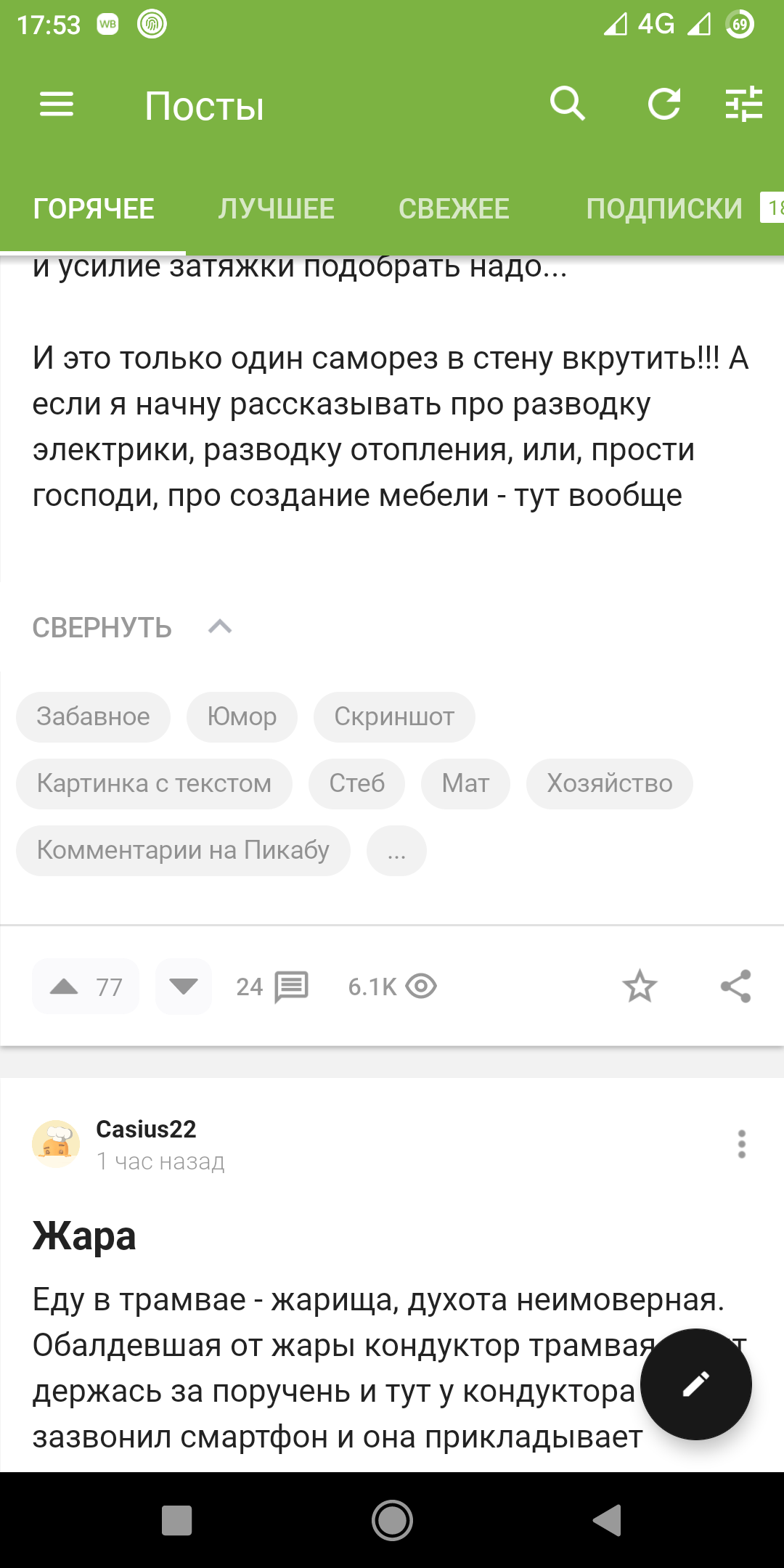This screenshot has height=1568, width=784.
Task: Show more tags via ellipsis chip
Action: pyautogui.click(x=396, y=851)
